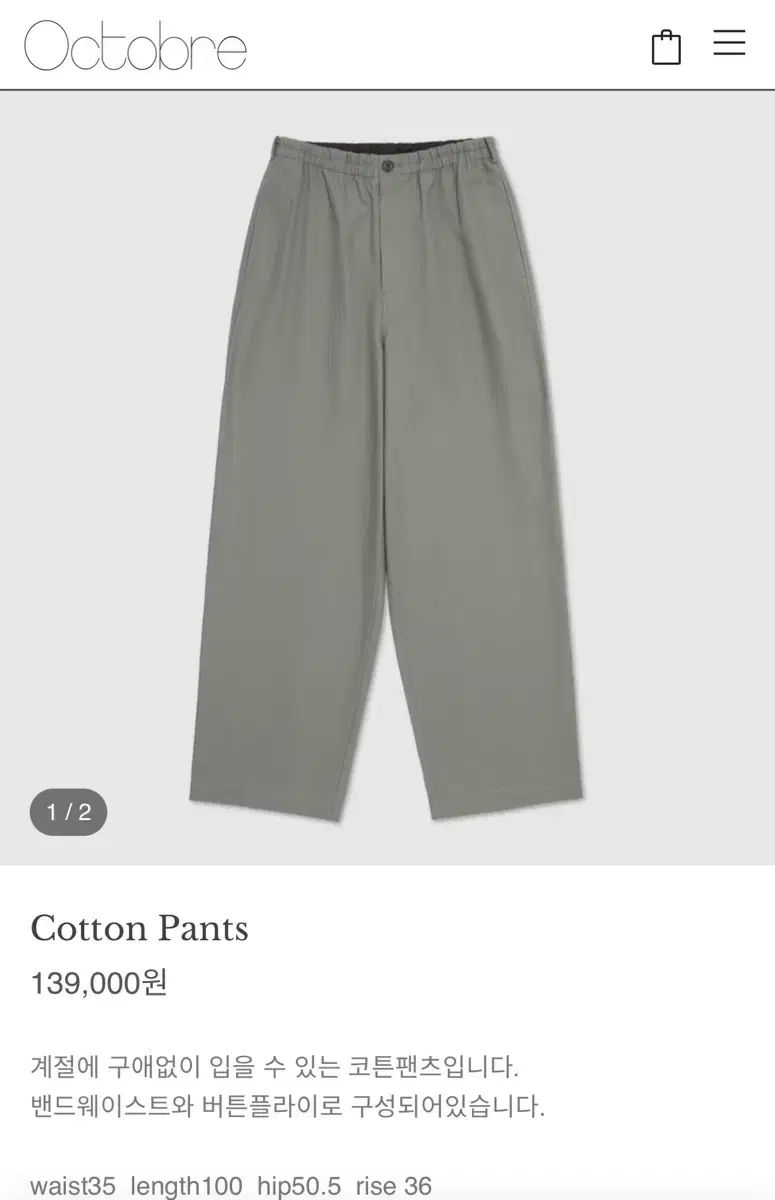Go to the Octobre home page
The image size is (775, 1200).
(136, 47)
